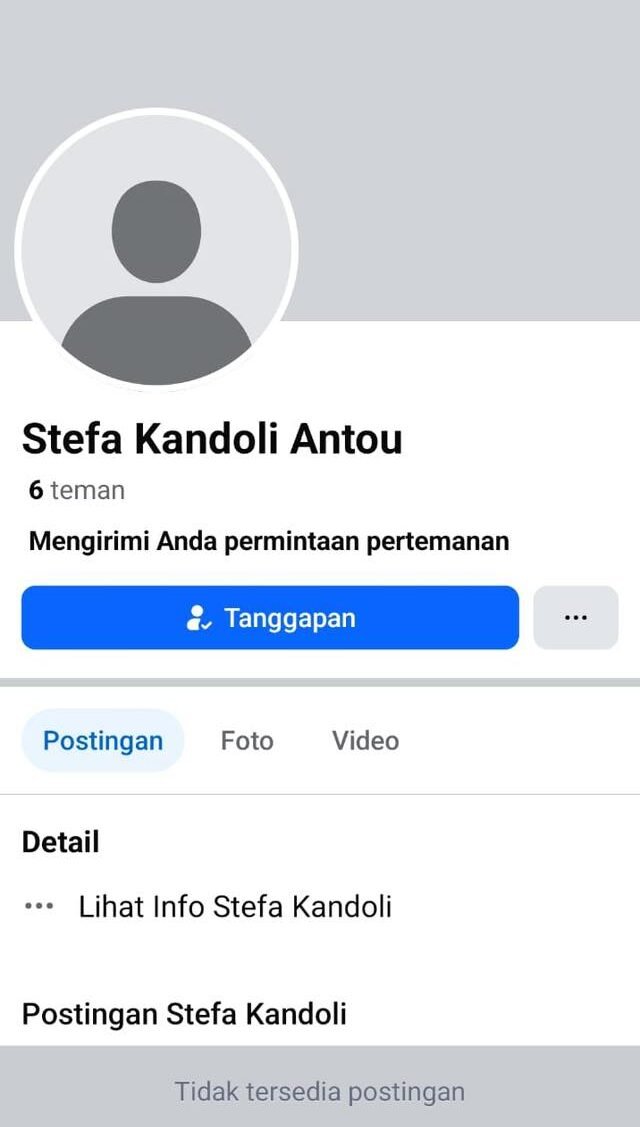Viewport: 640px width, 1127px height.
Task: Open the three-dot more options button
Action: (x=575, y=618)
